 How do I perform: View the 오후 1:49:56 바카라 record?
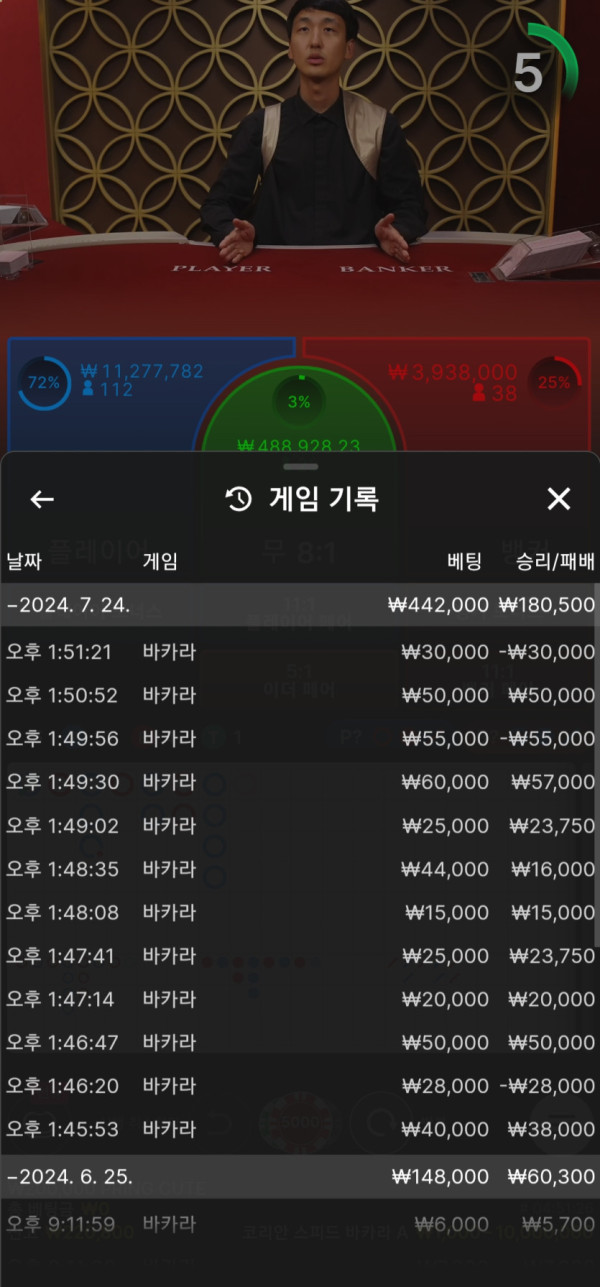300,739
